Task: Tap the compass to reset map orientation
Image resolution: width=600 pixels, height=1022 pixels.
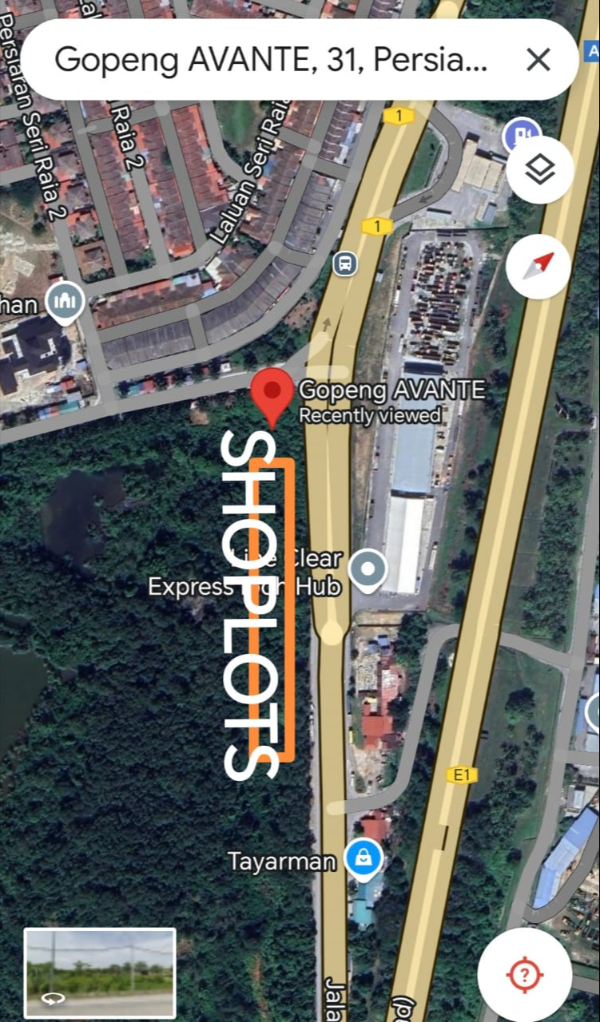Action: [539, 266]
